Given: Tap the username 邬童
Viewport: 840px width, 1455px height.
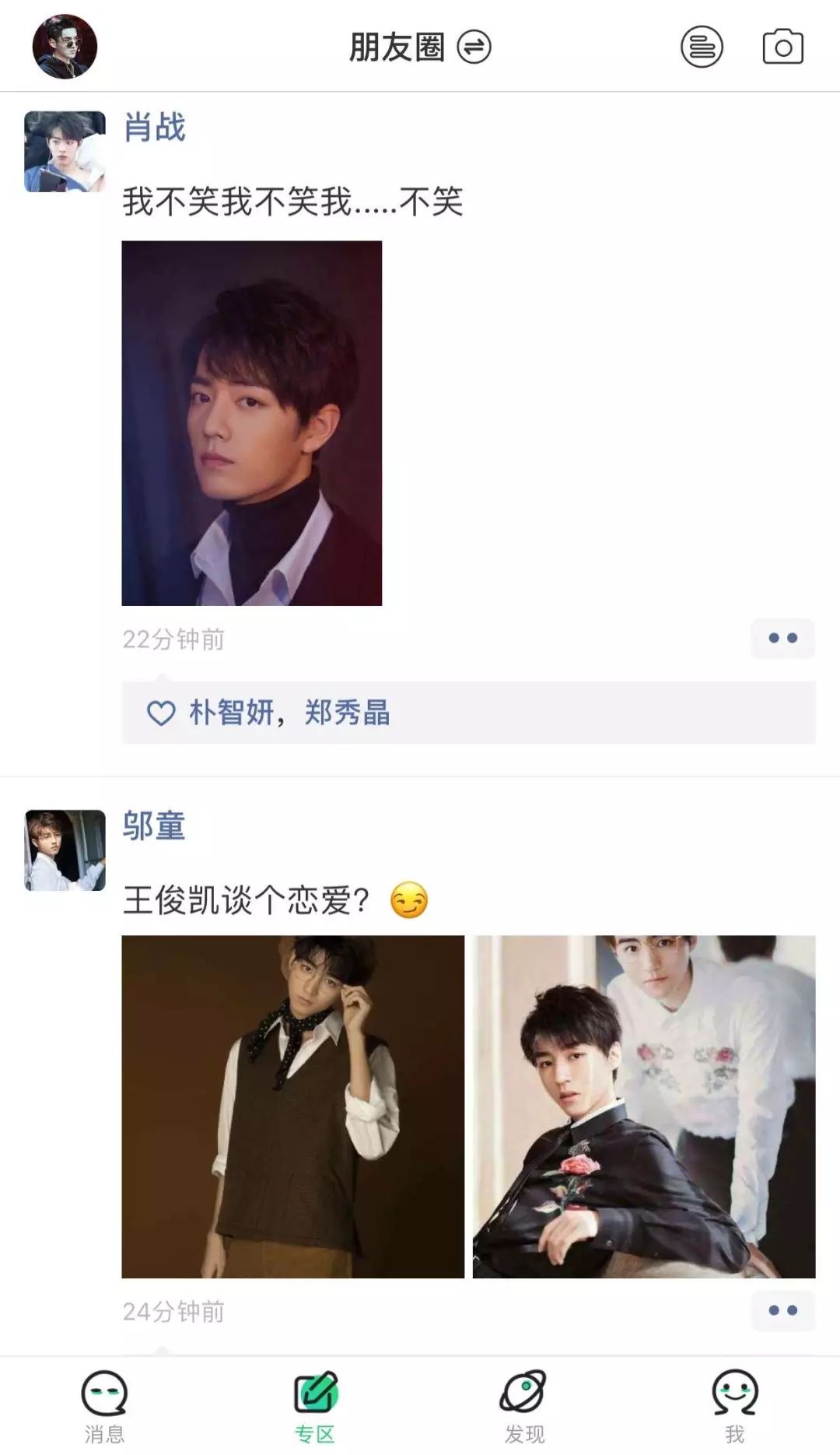Looking at the screenshot, I should tap(154, 826).
